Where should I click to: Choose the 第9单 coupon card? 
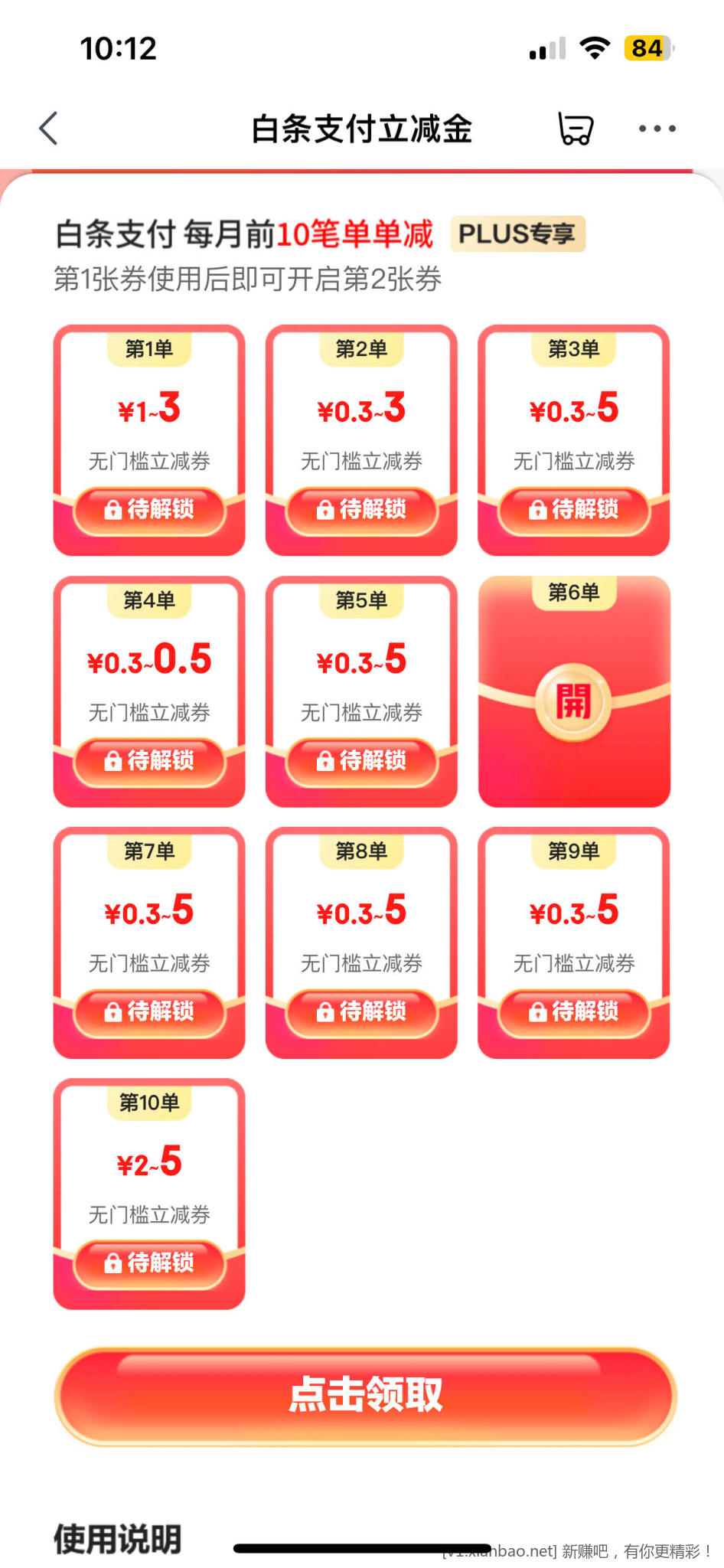(x=573, y=942)
